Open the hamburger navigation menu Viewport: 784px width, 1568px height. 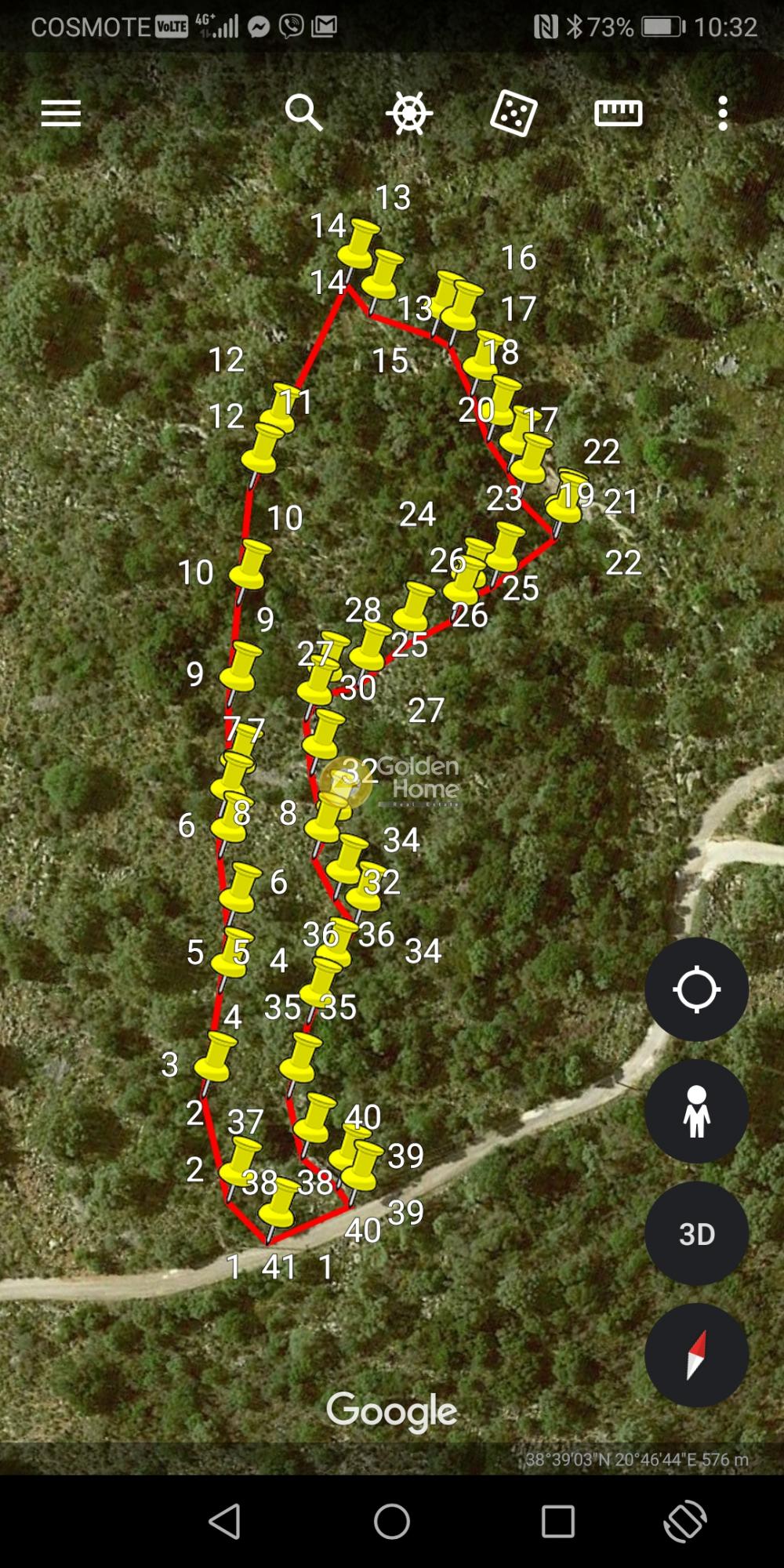pos(61,114)
